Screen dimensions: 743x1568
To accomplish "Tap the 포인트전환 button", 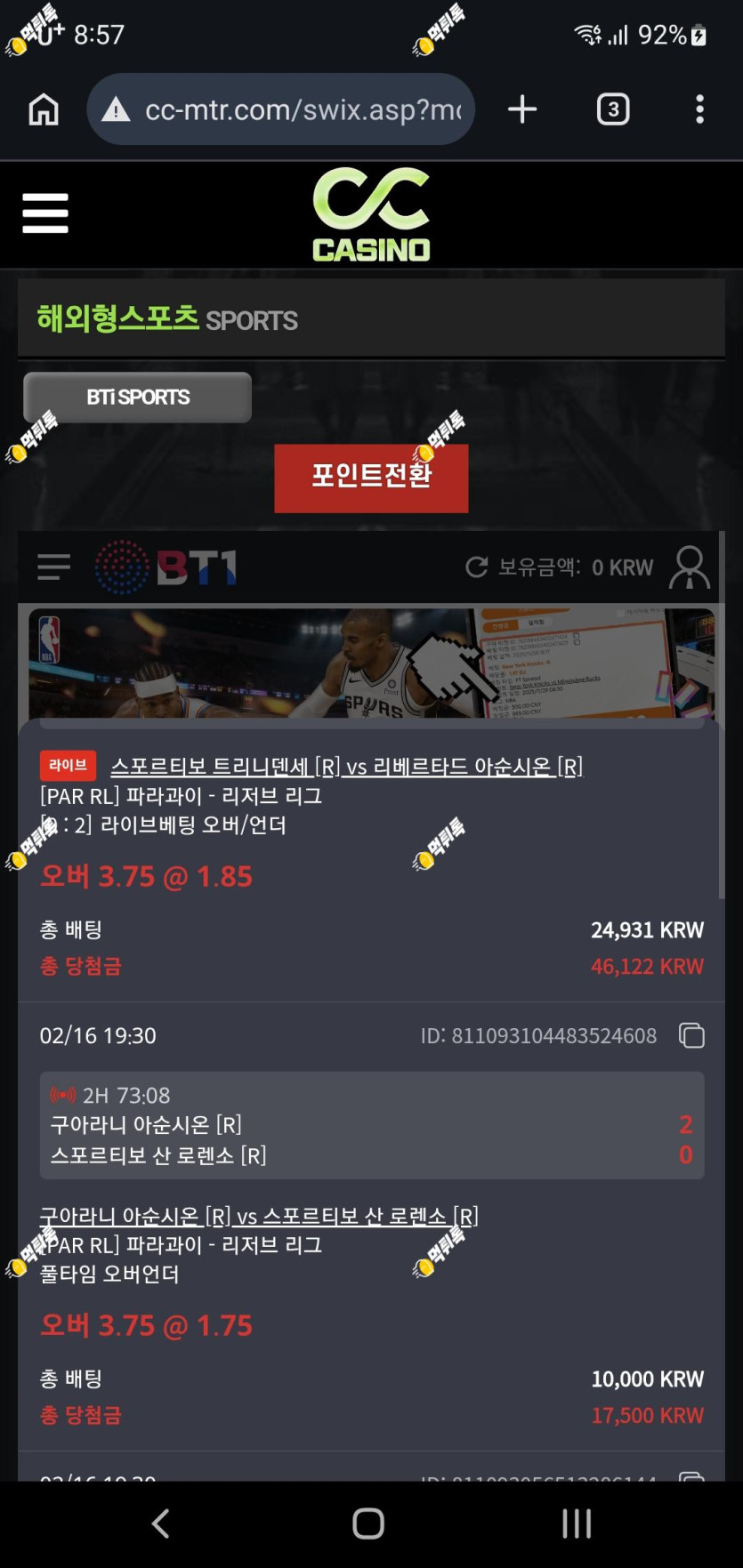I will [371, 478].
